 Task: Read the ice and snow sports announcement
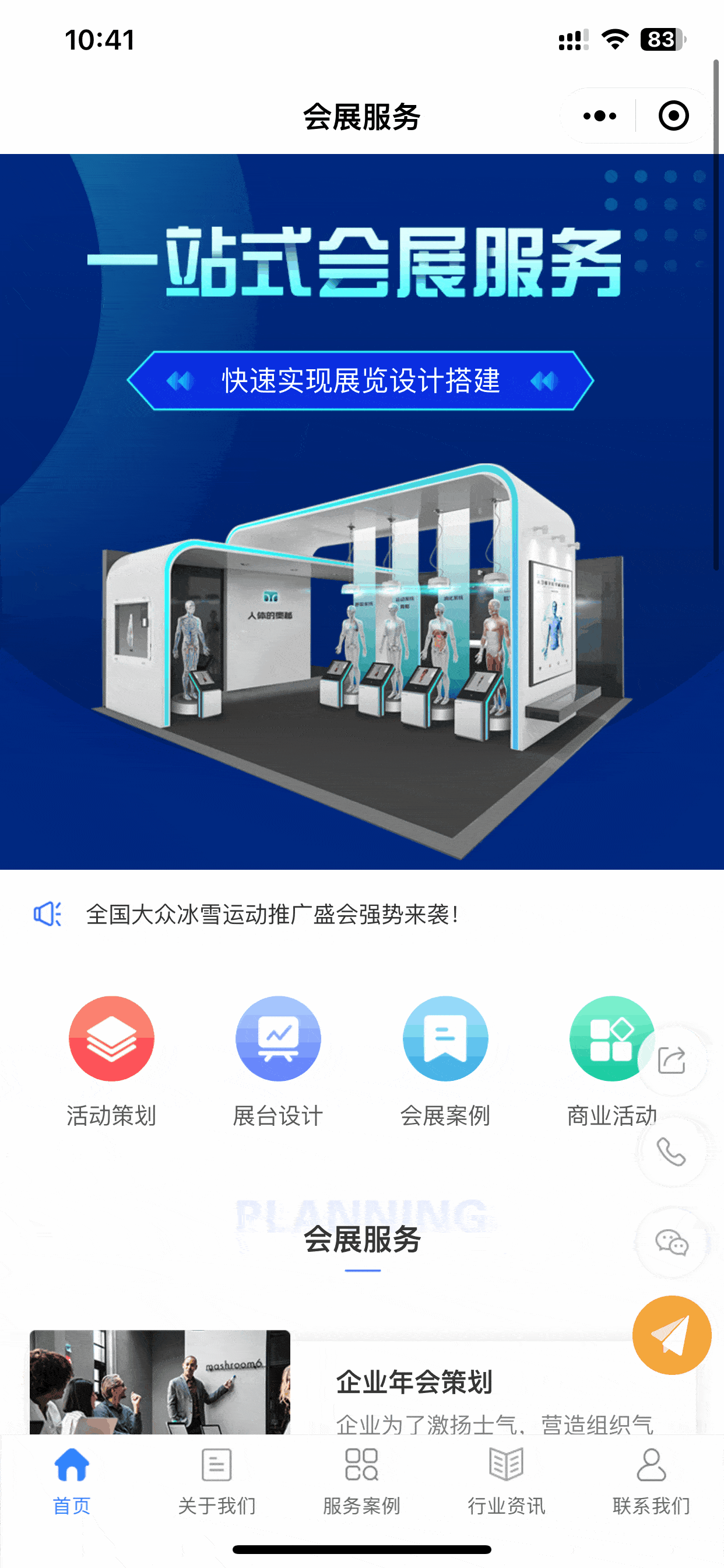pos(272,914)
